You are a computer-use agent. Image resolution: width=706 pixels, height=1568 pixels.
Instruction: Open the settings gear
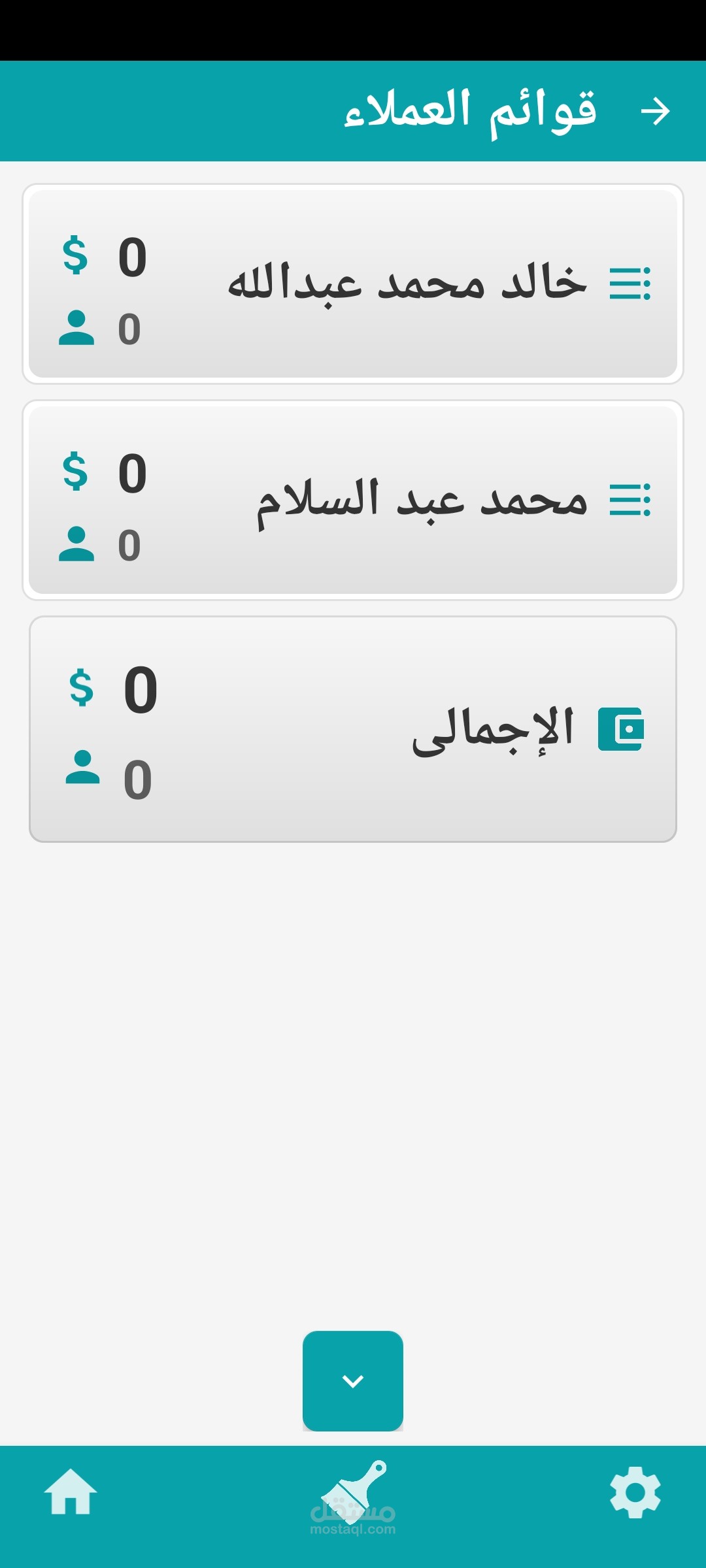pos(635,1492)
